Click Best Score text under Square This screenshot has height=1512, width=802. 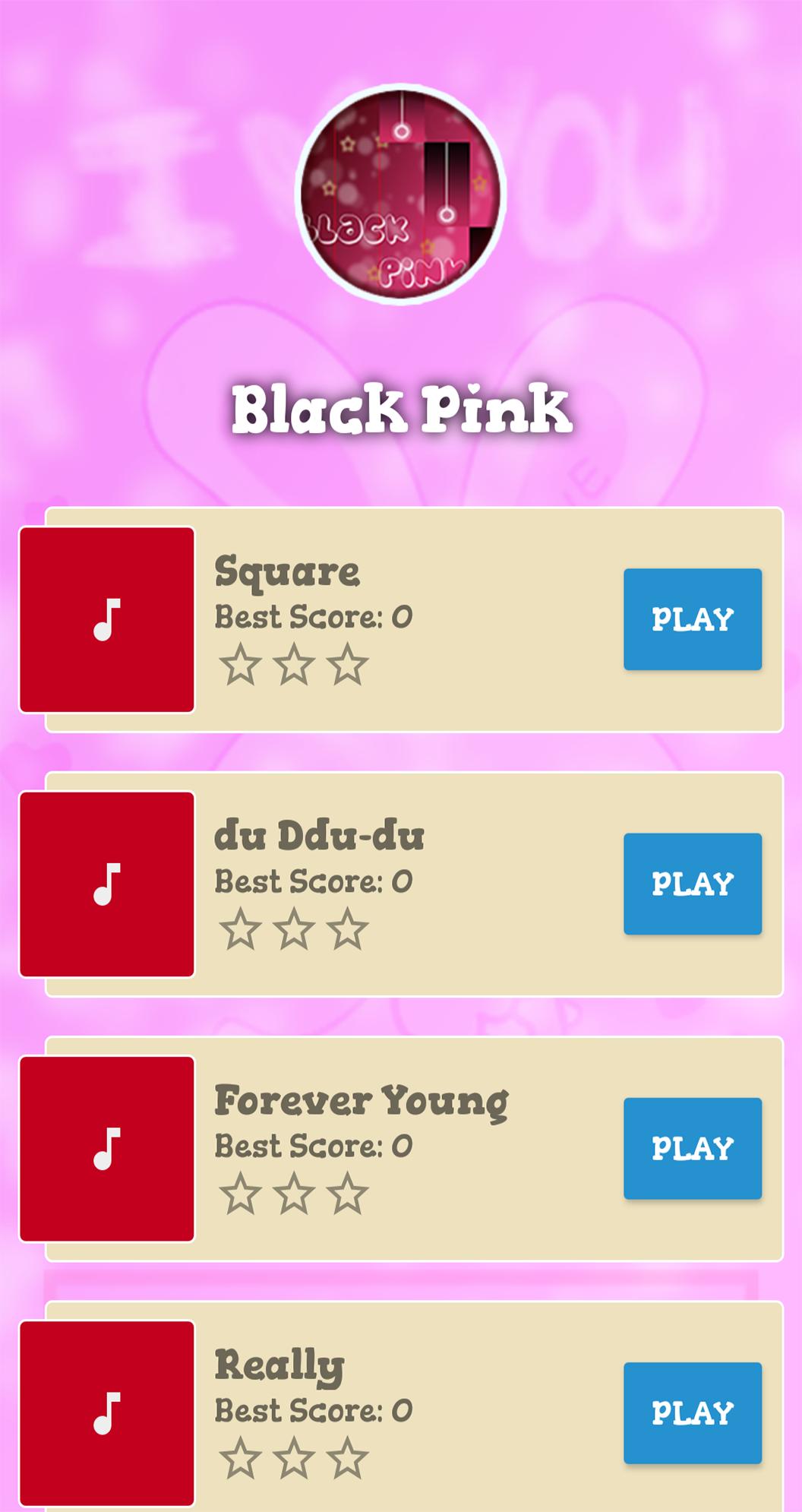pyautogui.click(x=311, y=617)
